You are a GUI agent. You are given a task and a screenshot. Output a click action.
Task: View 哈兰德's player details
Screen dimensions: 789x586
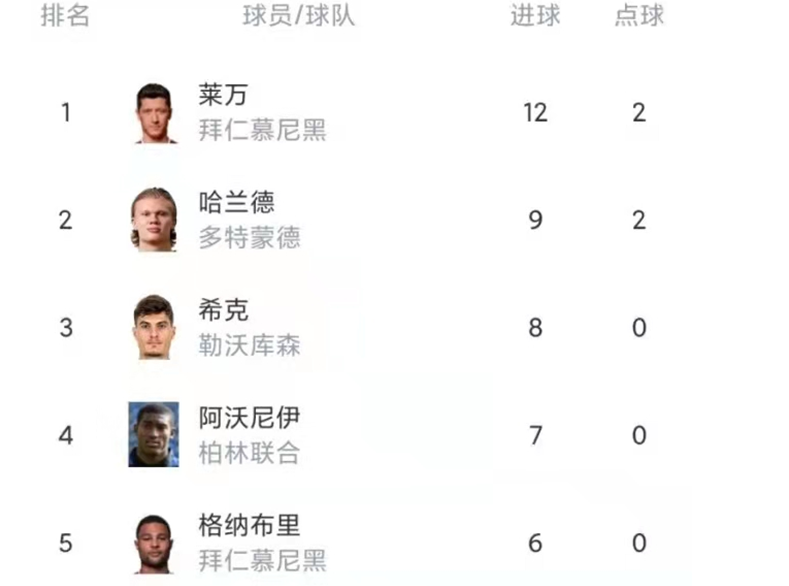[236, 204]
